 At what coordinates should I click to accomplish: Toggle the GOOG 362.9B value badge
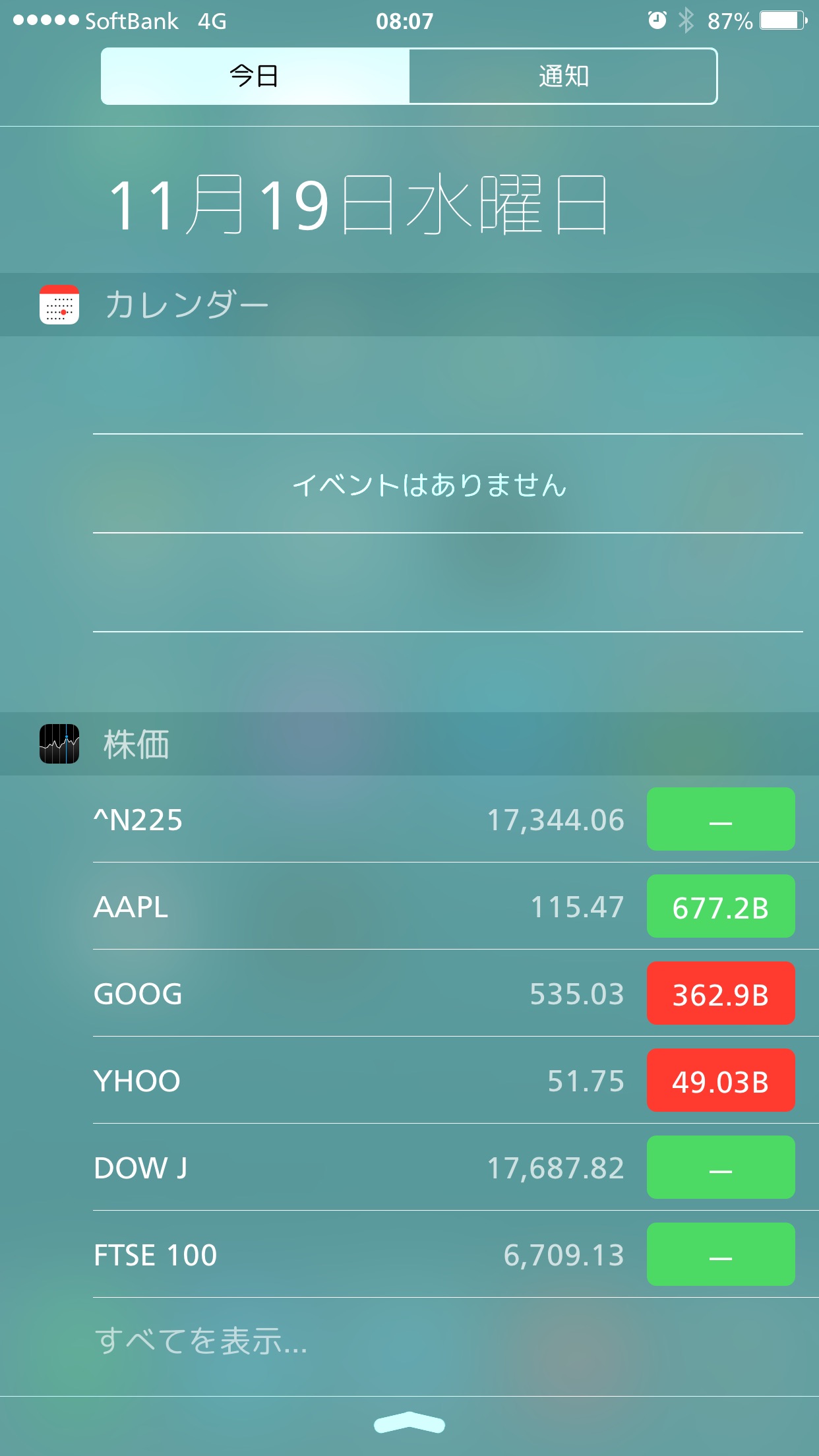coord(721,994)
